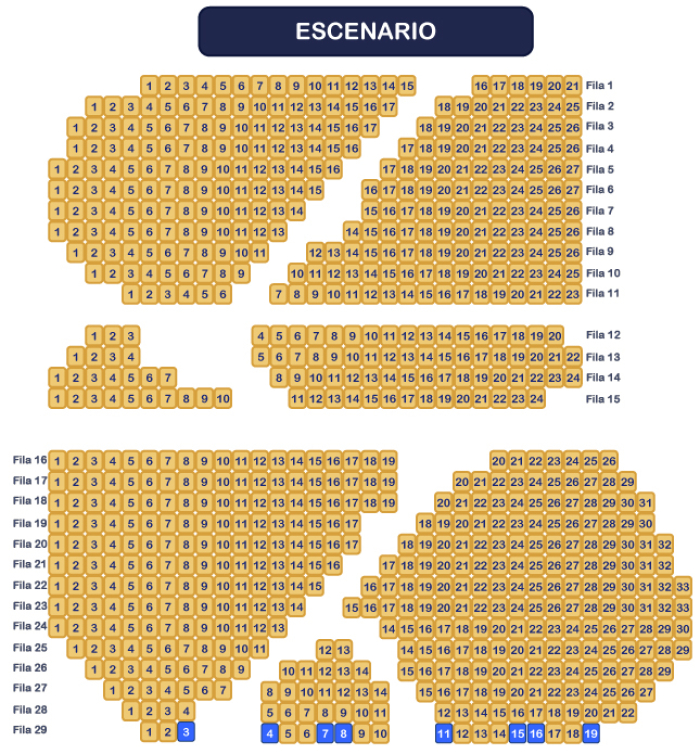This screenshot has width=700, height=754.
Task: Choose blue seat 4 in Fila 29
Action: (x=270, y=734)
